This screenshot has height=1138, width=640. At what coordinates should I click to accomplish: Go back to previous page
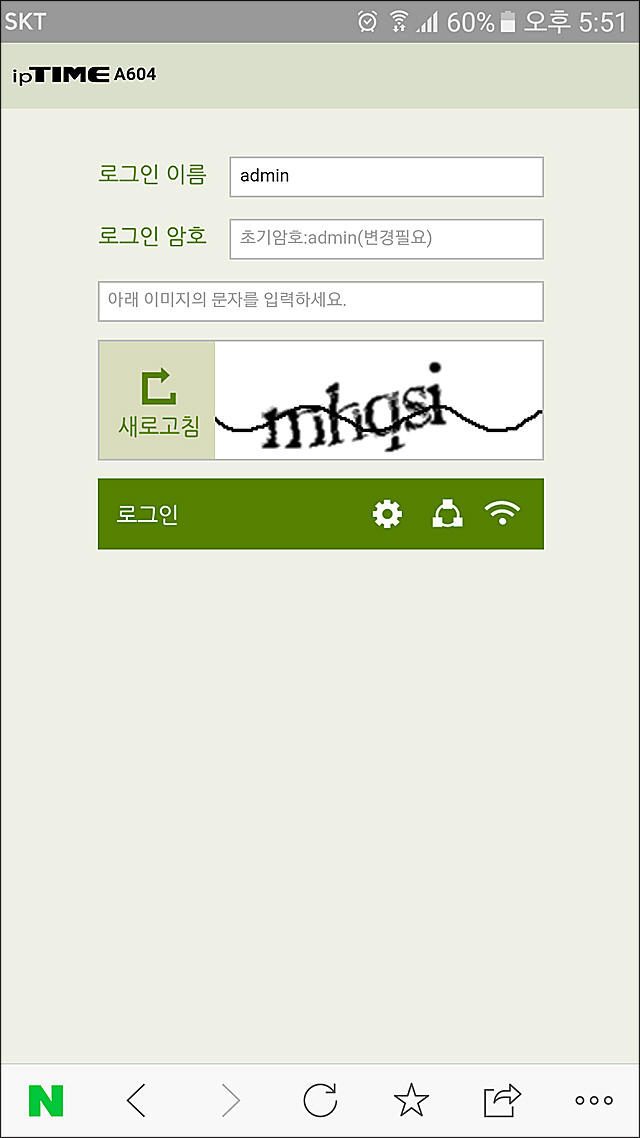pos(137,1100)
